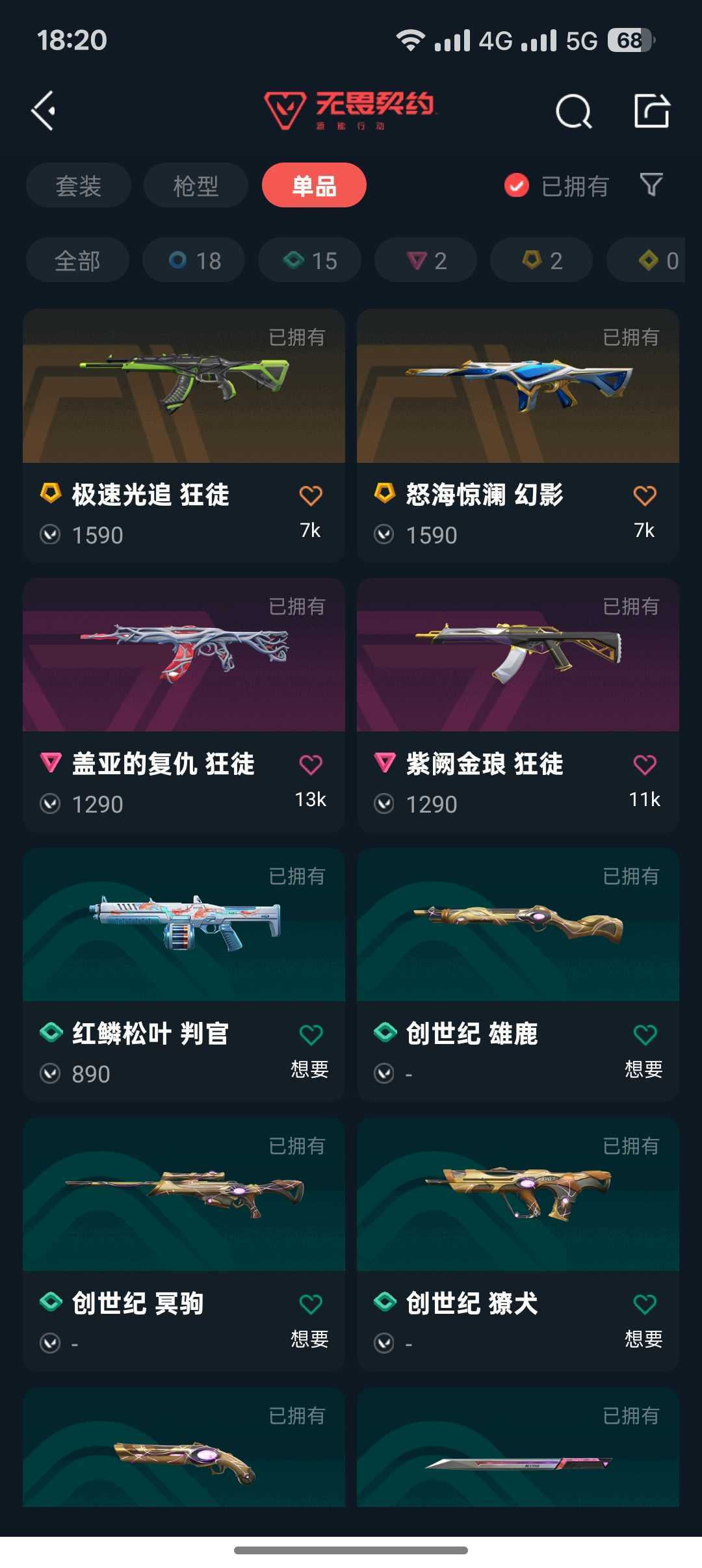
Task: Like the 盖亚的复仇 狂徒 skin
Action: point(311,765)
